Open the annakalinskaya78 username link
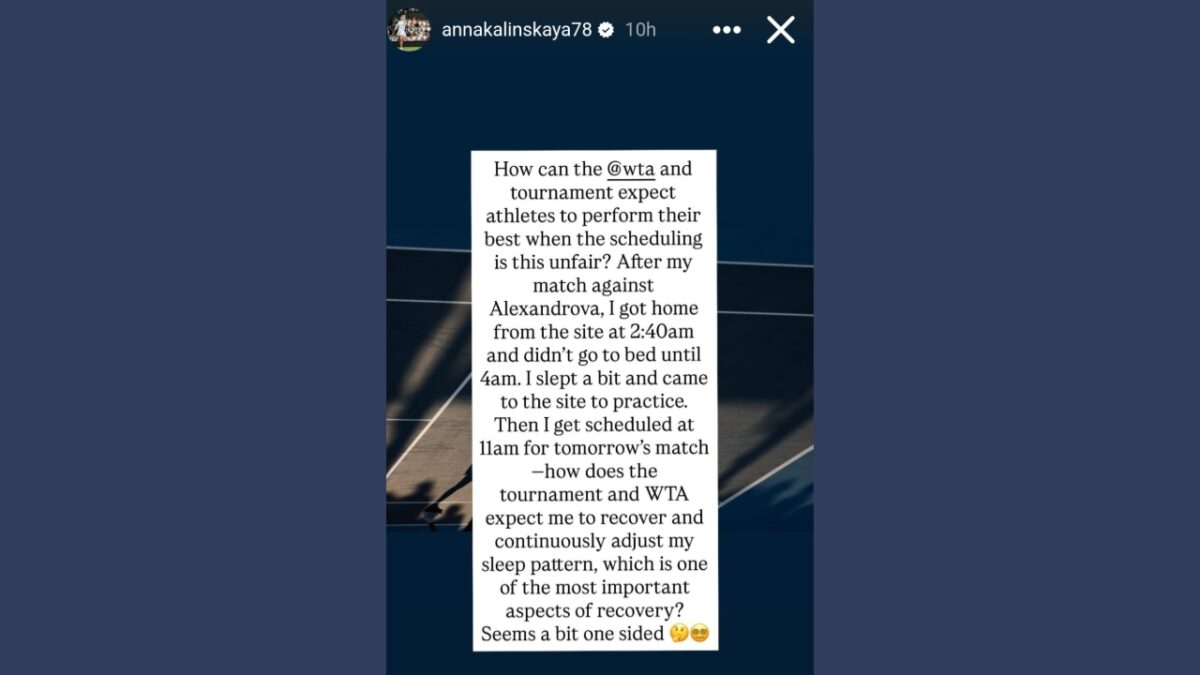 click(516, 30)
